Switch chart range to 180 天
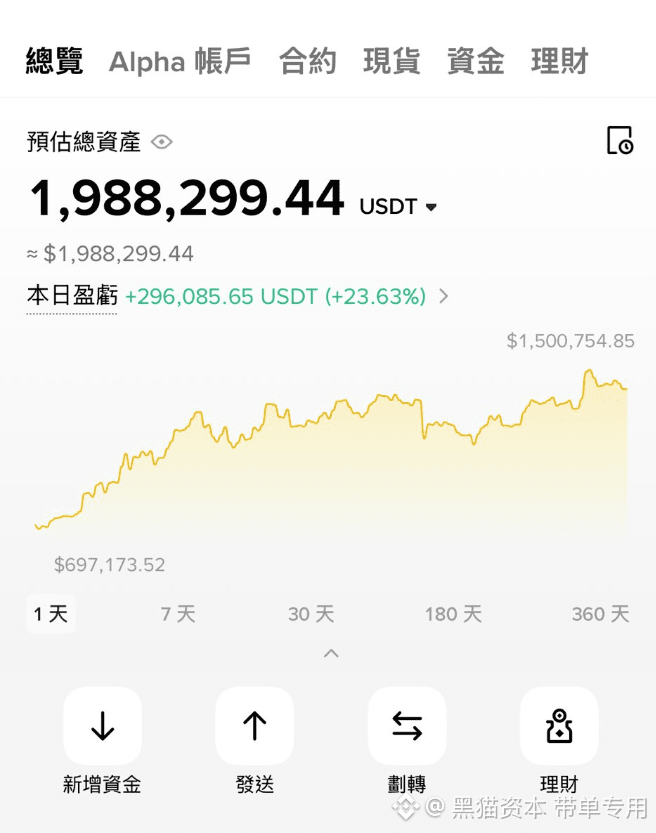656x833 pixels. pyautogui.click(x=453, y=614)
